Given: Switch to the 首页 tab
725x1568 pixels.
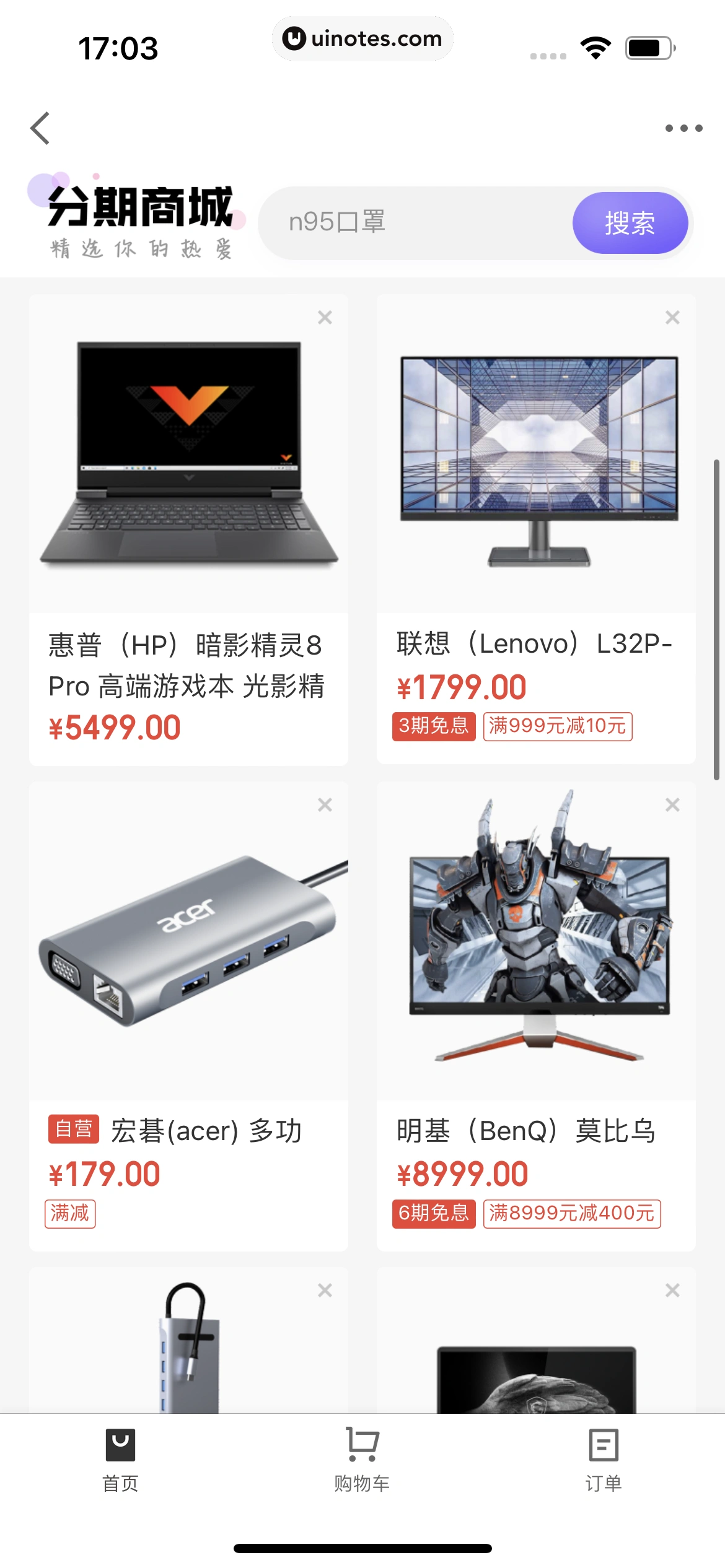Looking at the screenshot, I should 120,1460.
